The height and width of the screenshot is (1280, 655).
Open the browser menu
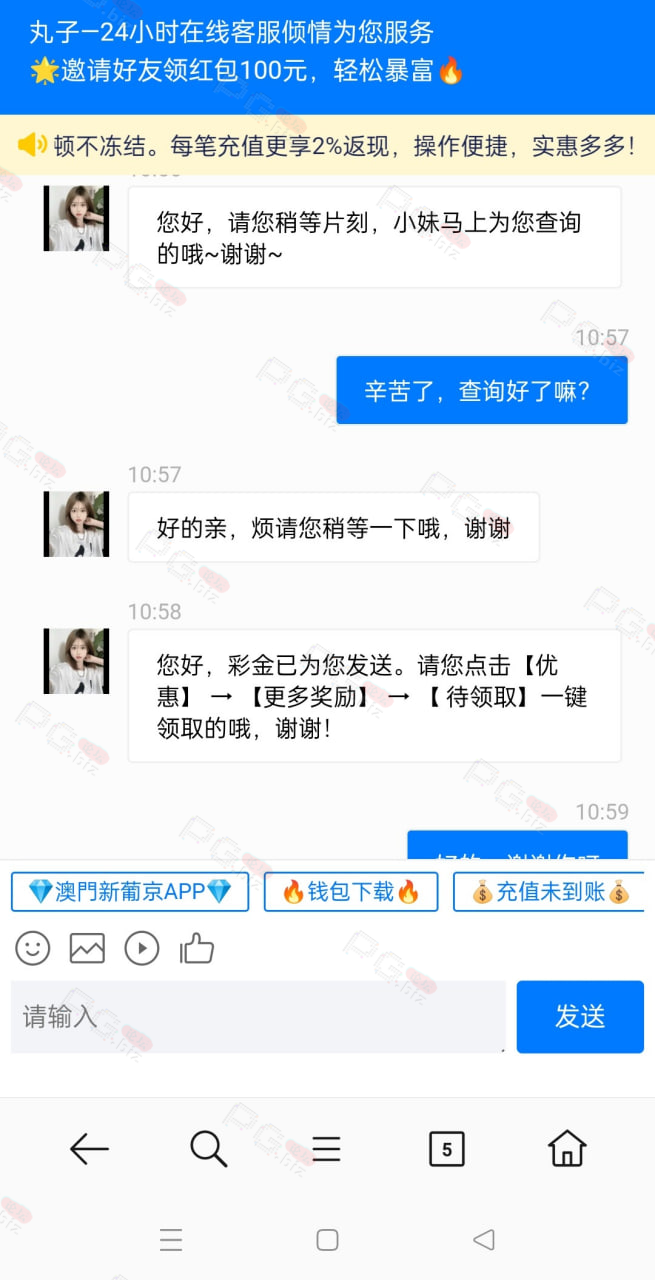(x=327, y=1150)
